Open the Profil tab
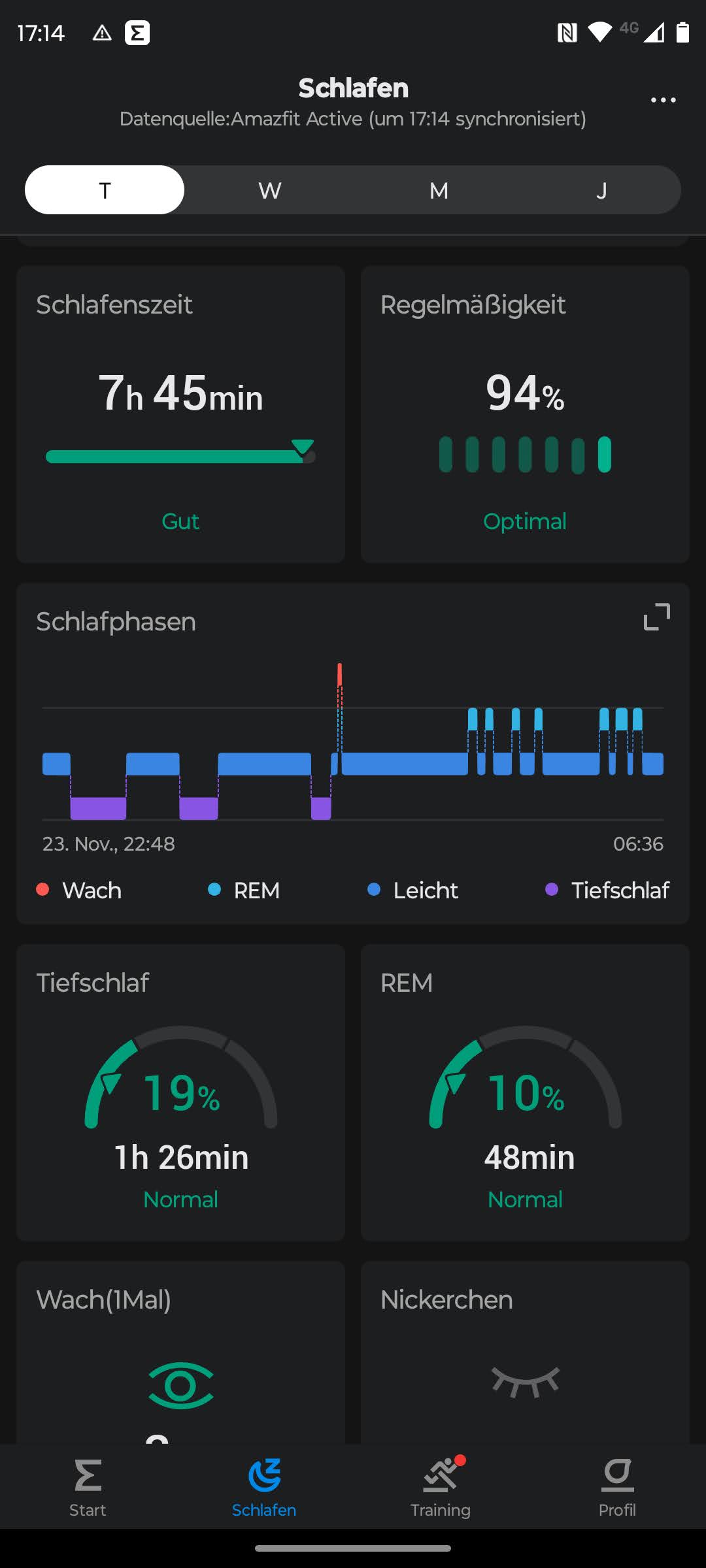 (x=617, y=1488)
